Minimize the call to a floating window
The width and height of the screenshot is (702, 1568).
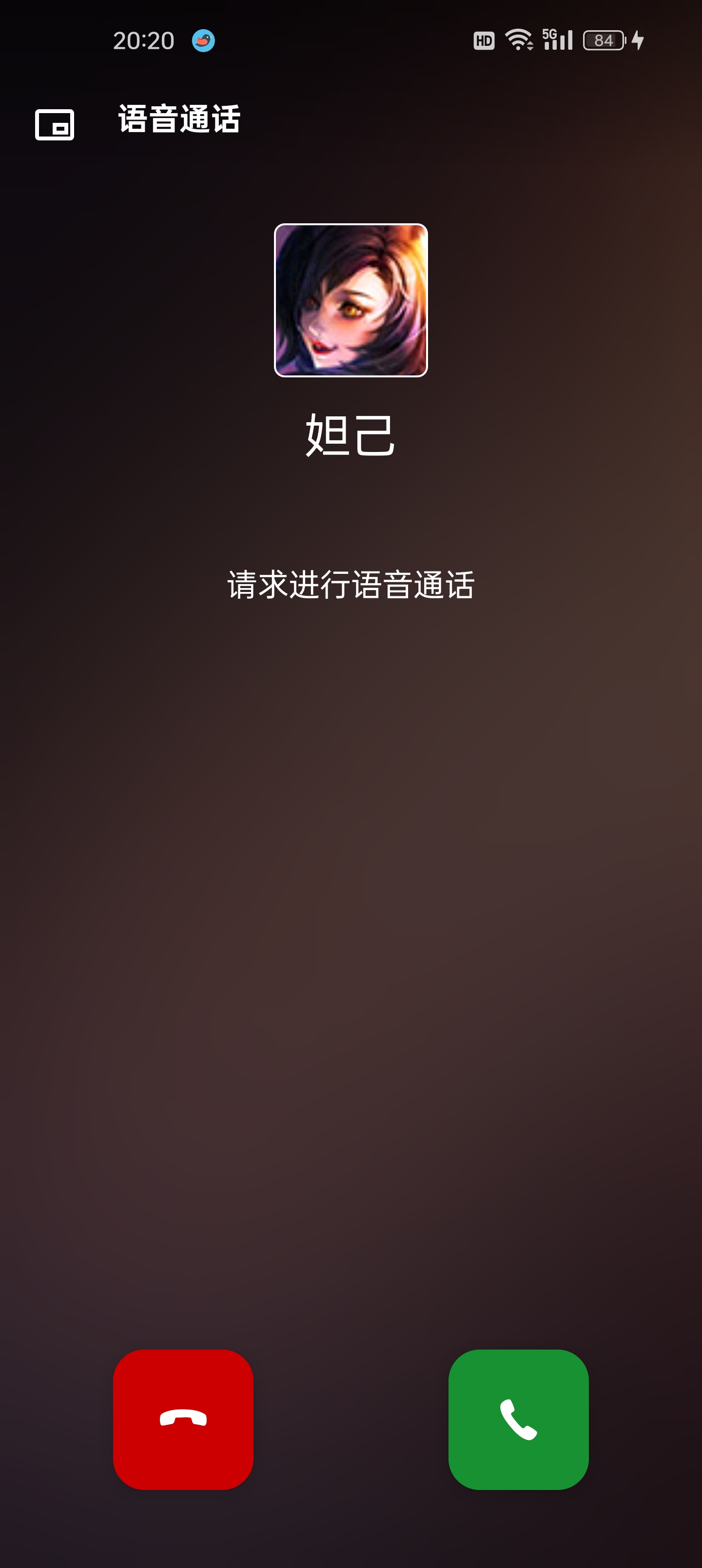[55, 125]
